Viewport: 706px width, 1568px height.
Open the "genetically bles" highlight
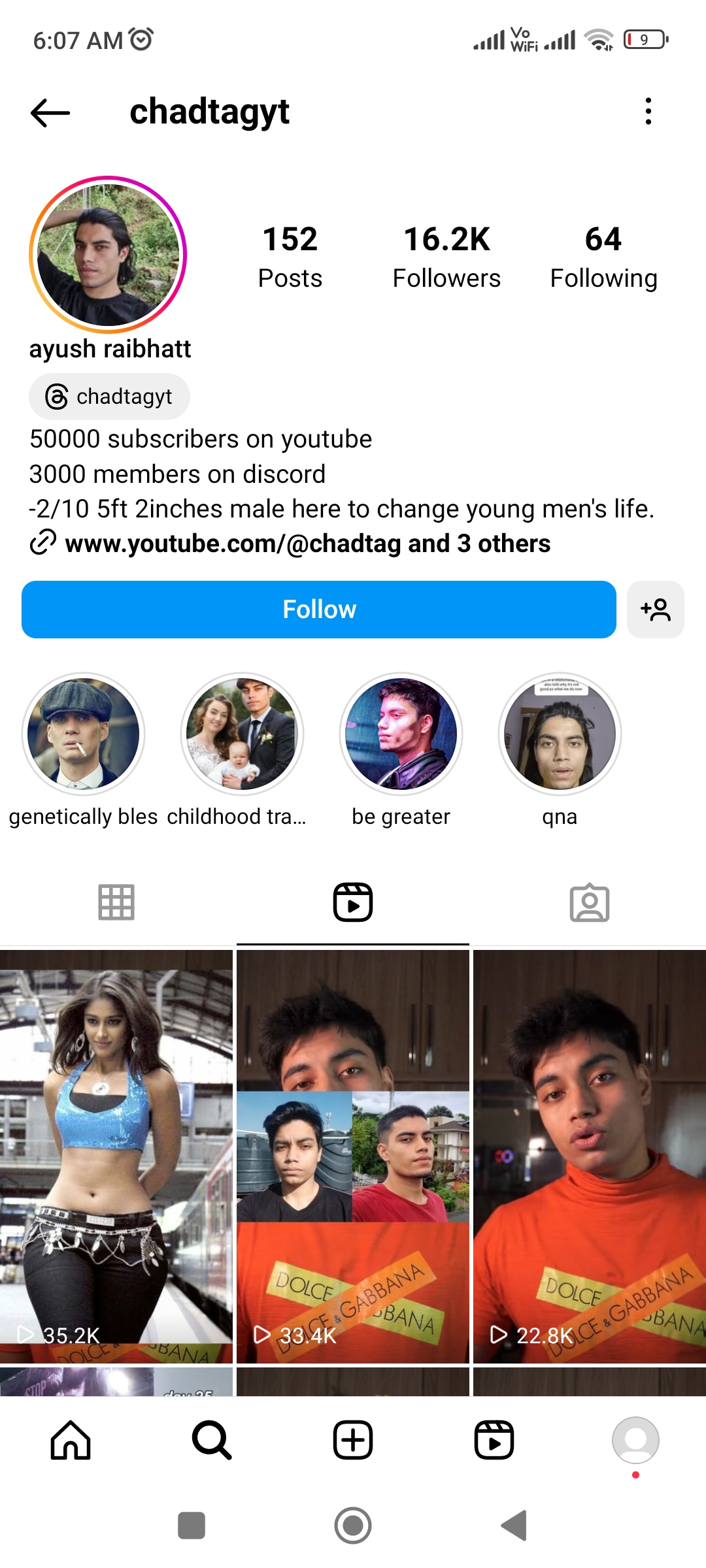point(84,734)
